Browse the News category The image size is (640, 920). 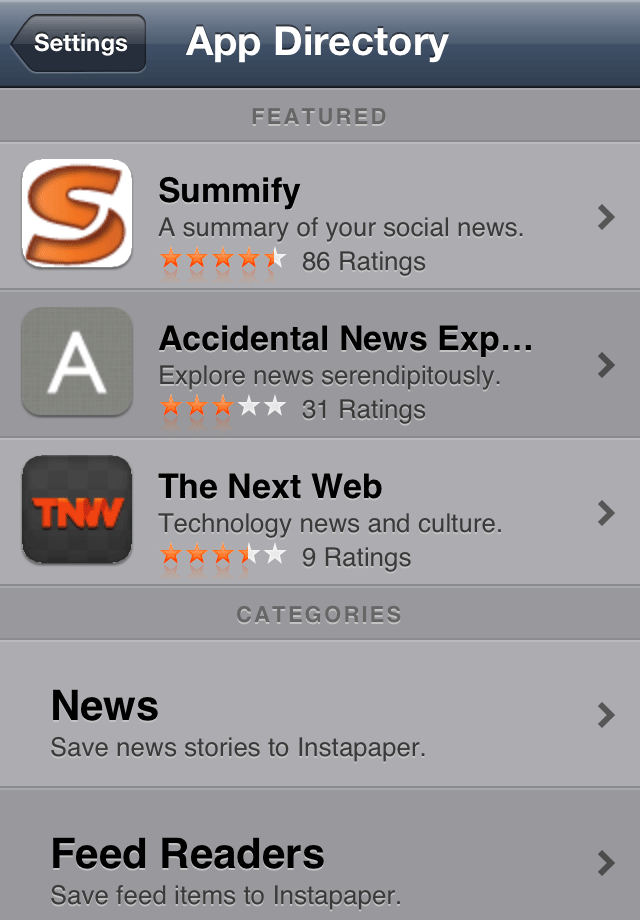[x=320, y=714]
